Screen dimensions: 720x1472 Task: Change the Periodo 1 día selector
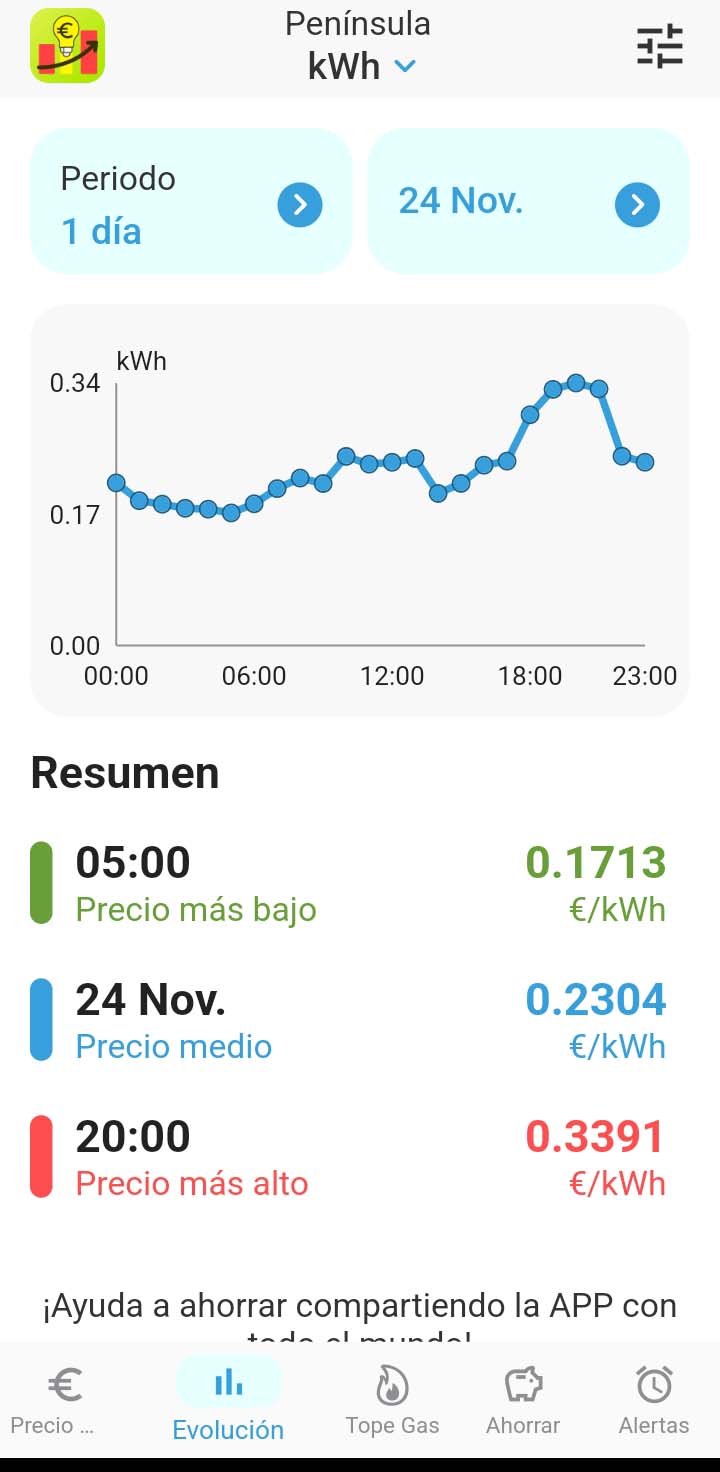[191, 204]
